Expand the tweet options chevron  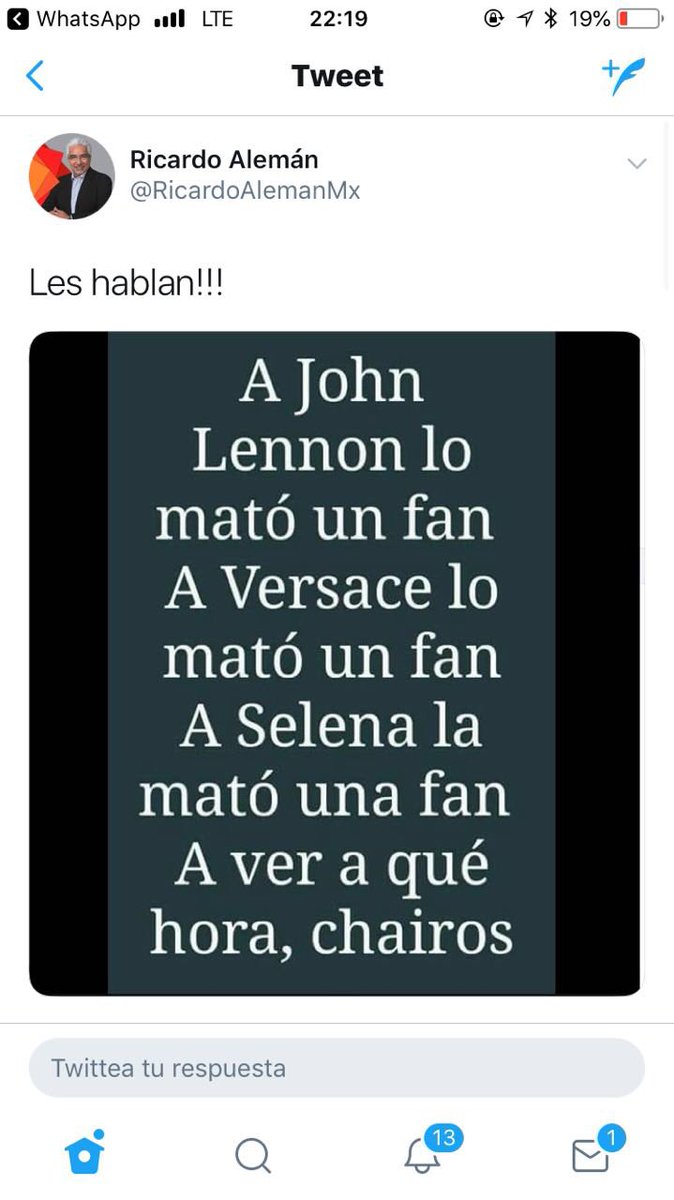coord(637,164)
